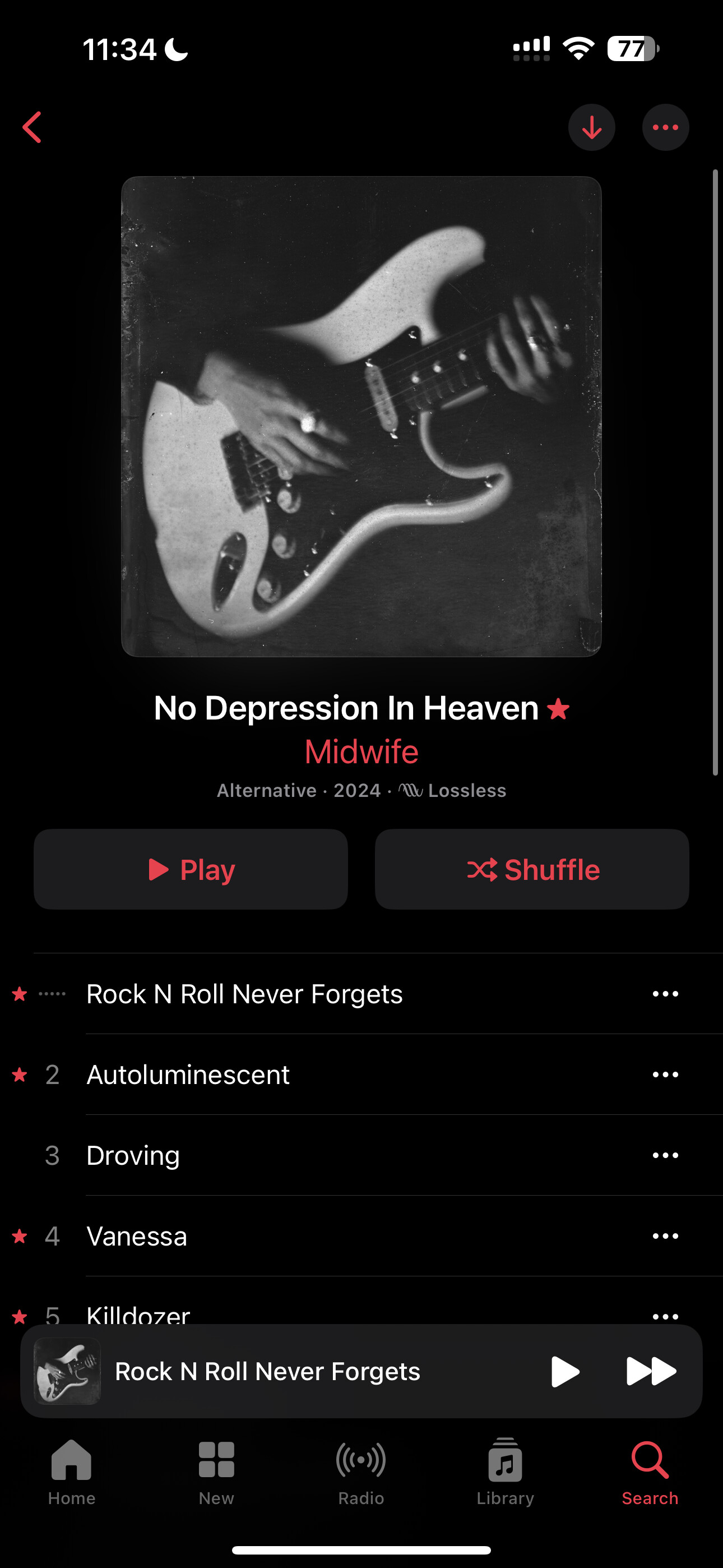This screenshot has height=1568, width=723.
Task: Resume playback in the mini player
Action: 565,1371
